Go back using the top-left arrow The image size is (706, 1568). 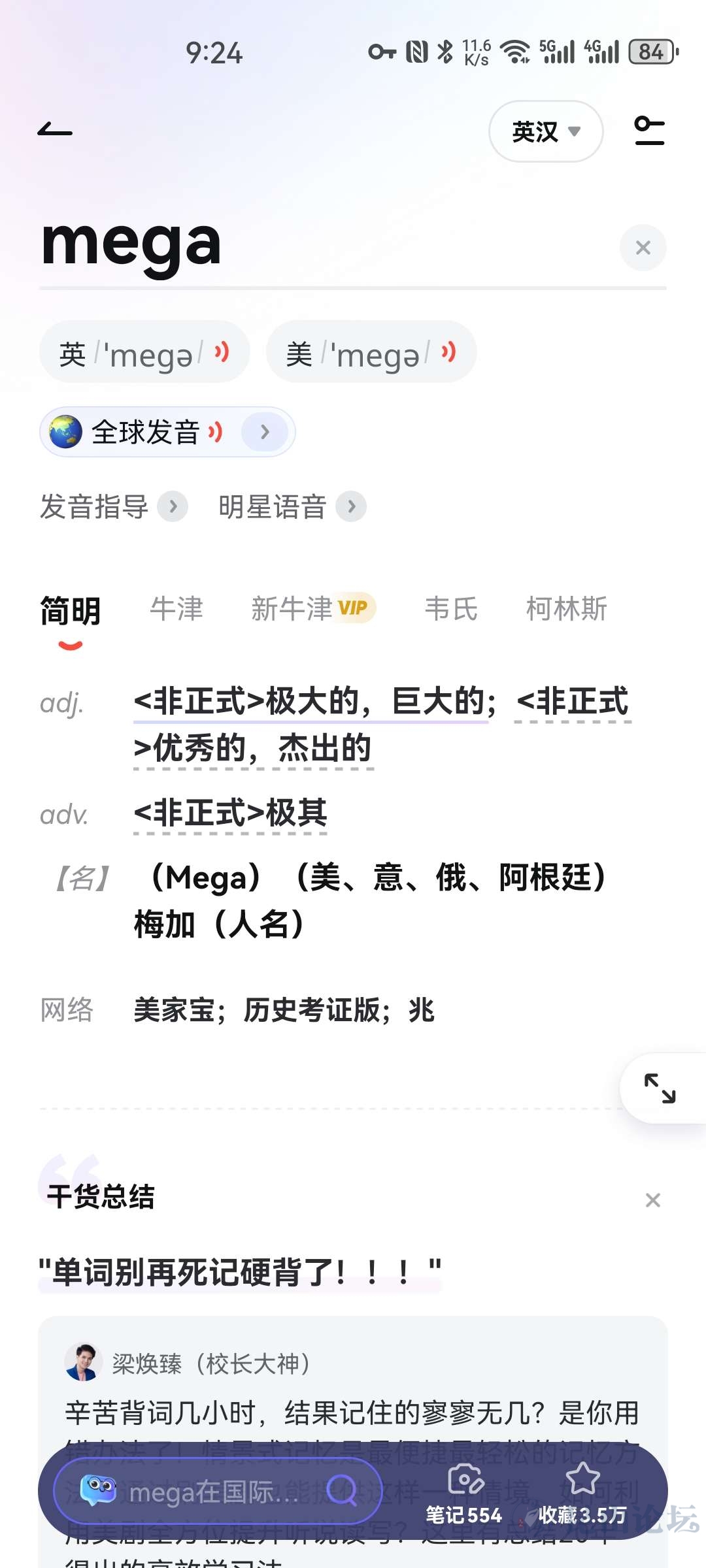coord(55,131)
